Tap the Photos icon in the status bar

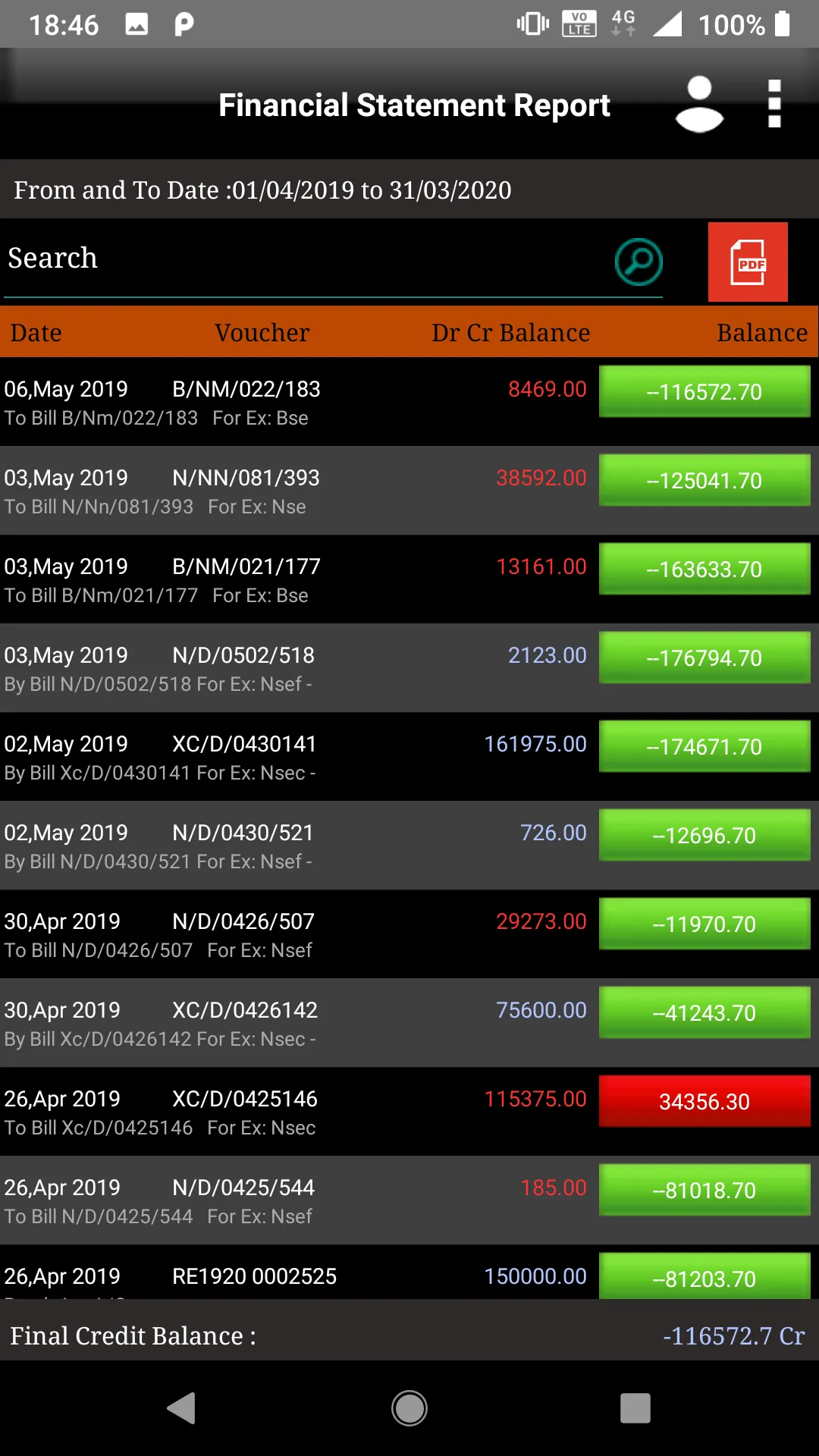pos(136,24)
